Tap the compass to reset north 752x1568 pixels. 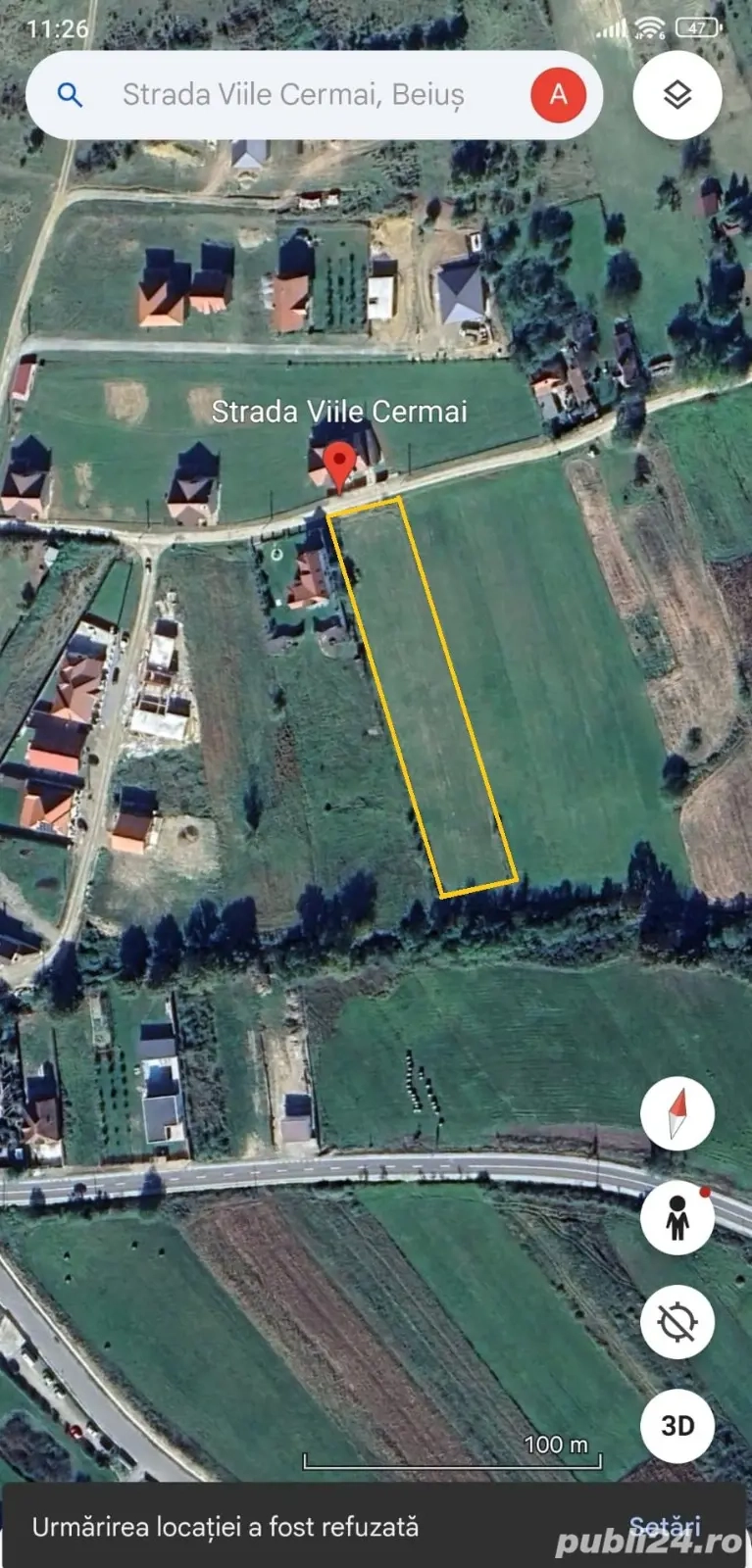coord(677,1113)
